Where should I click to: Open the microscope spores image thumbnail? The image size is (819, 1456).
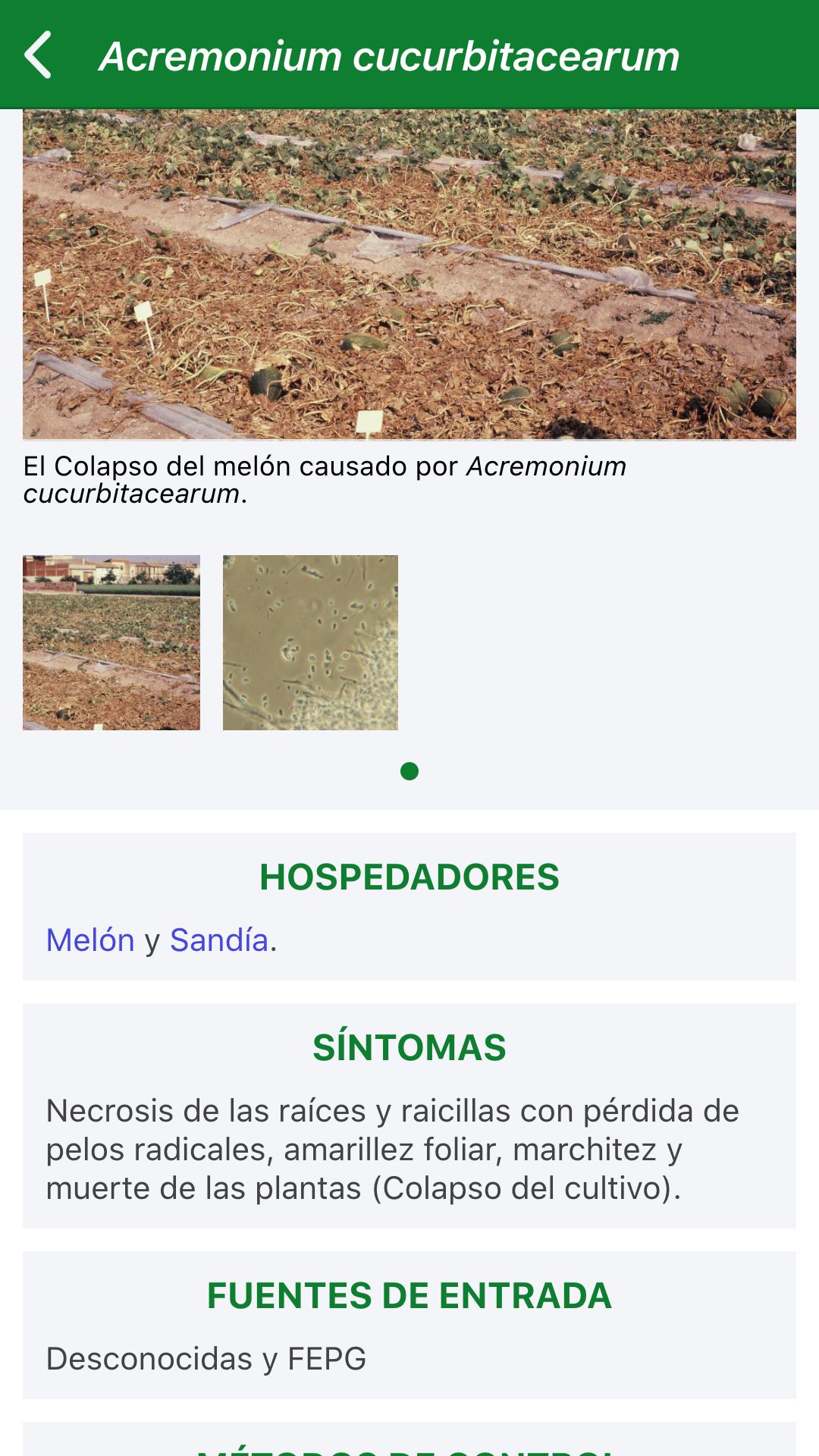[x=310, y=642]
